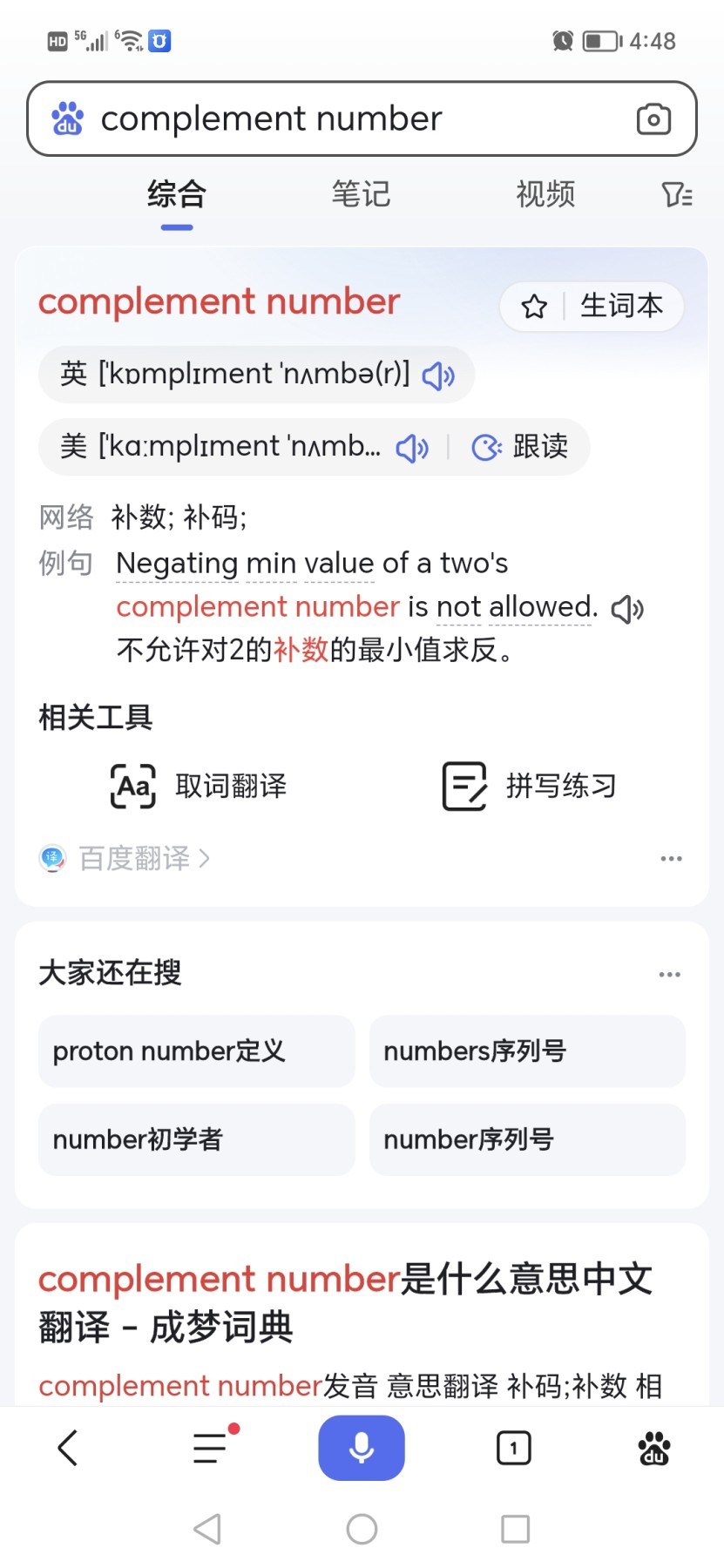
Task: Open camera search via the camera icon
Action: (654, 118)
